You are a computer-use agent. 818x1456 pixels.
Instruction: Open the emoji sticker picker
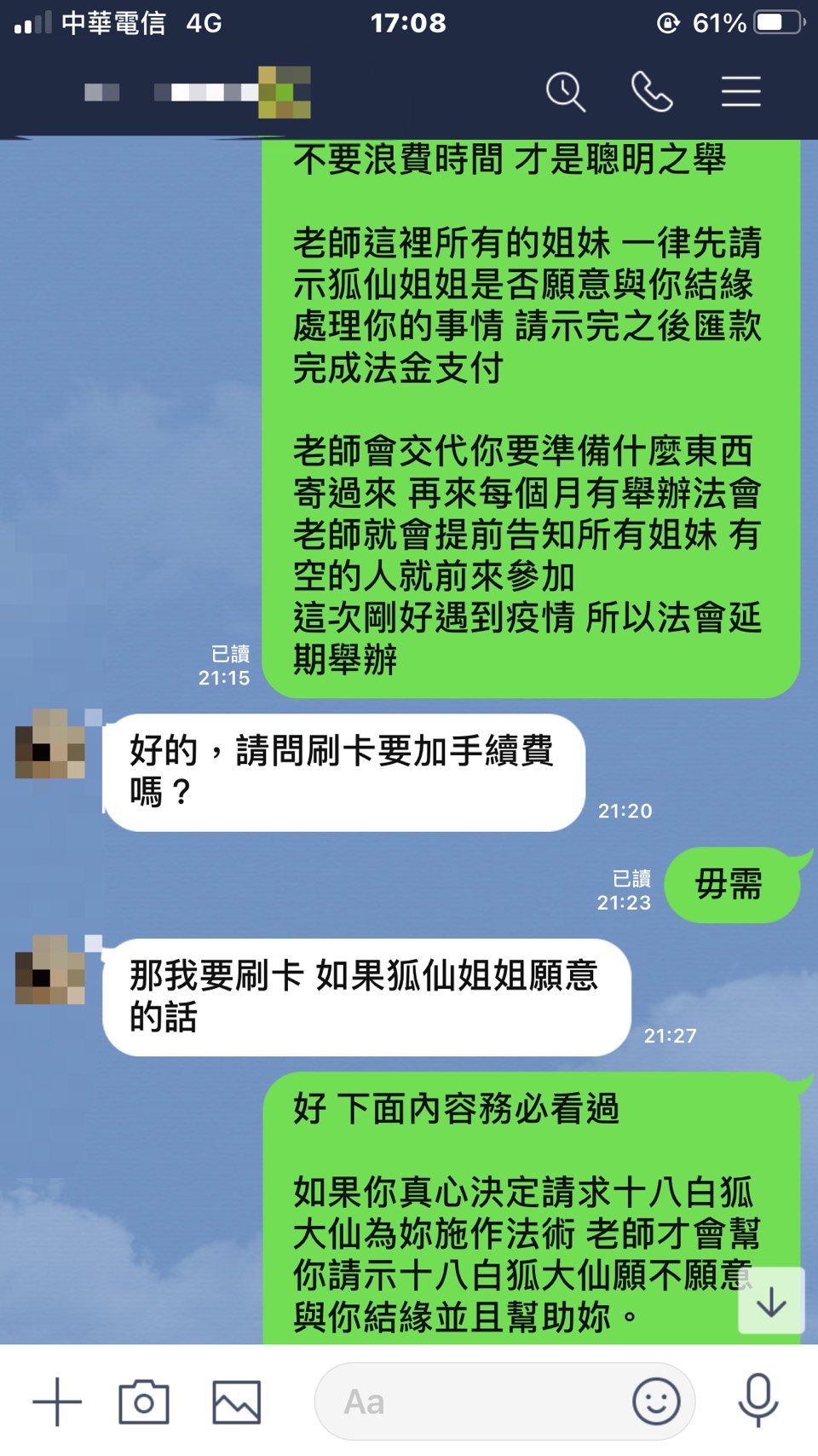(x=656, y=1401)
